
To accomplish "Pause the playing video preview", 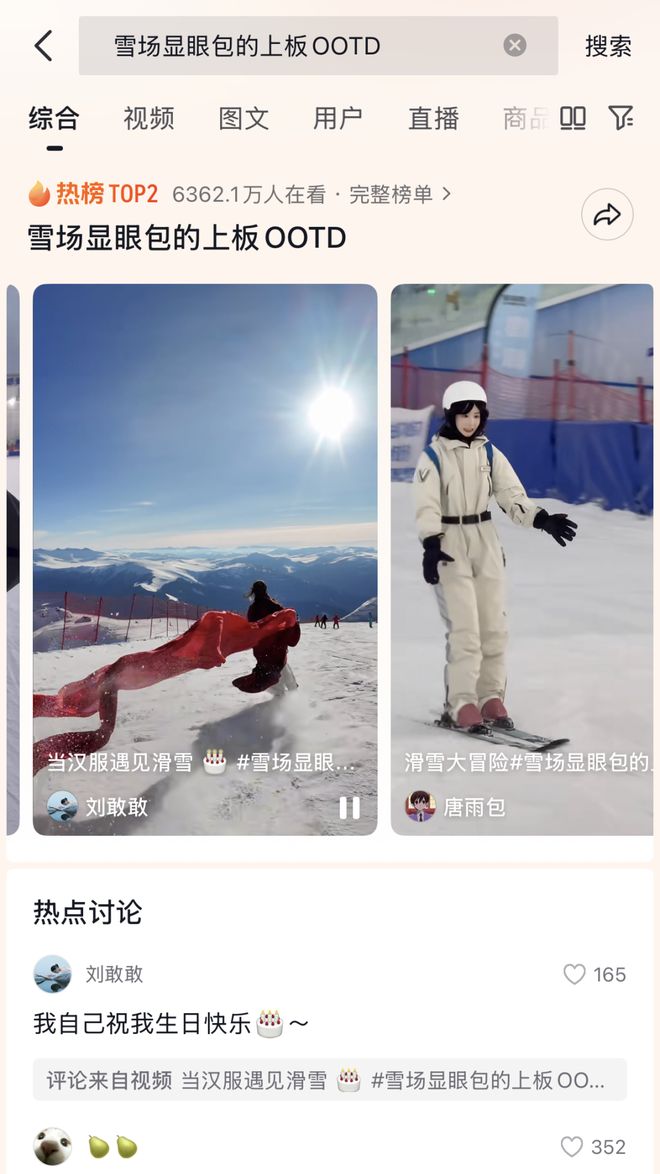I will point(349,807).
